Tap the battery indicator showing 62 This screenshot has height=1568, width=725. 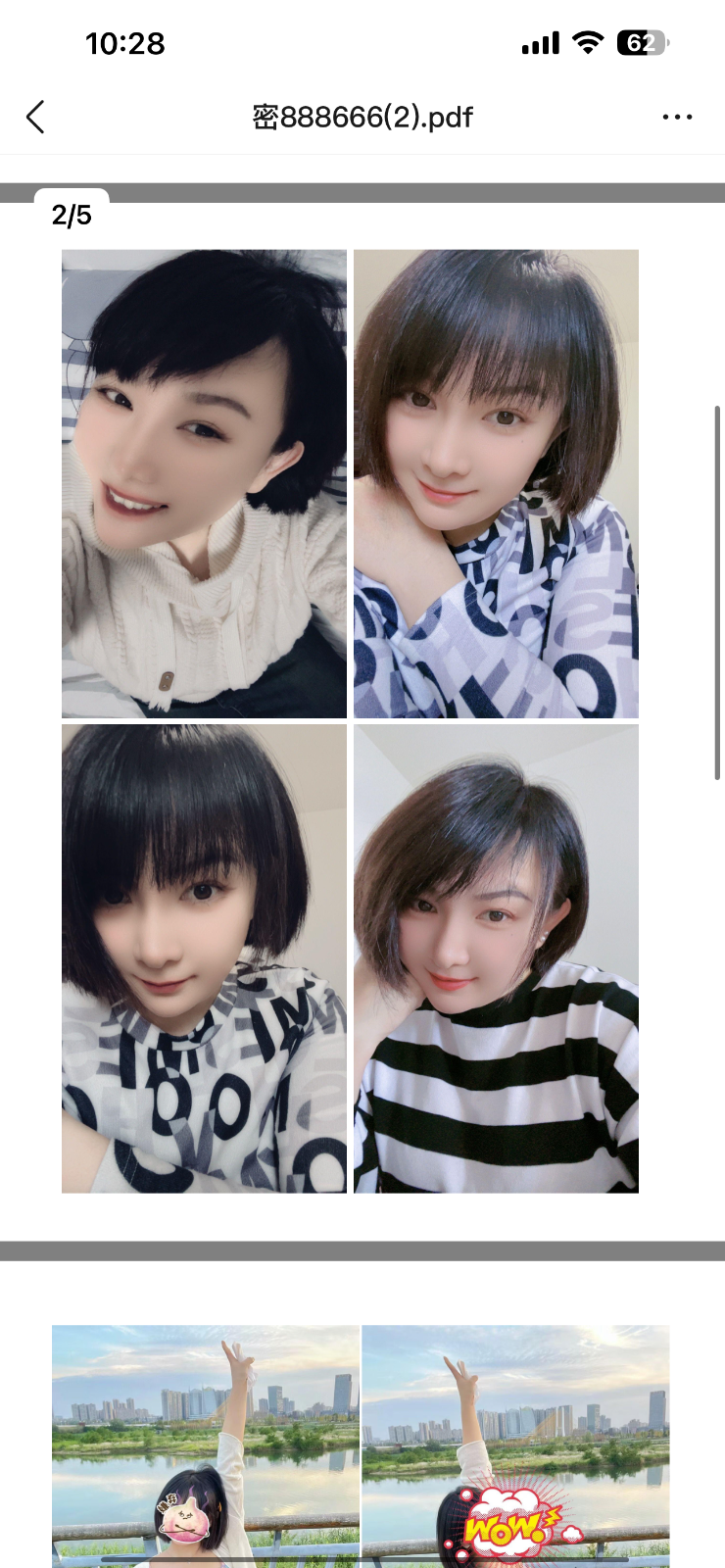[642, 42]
